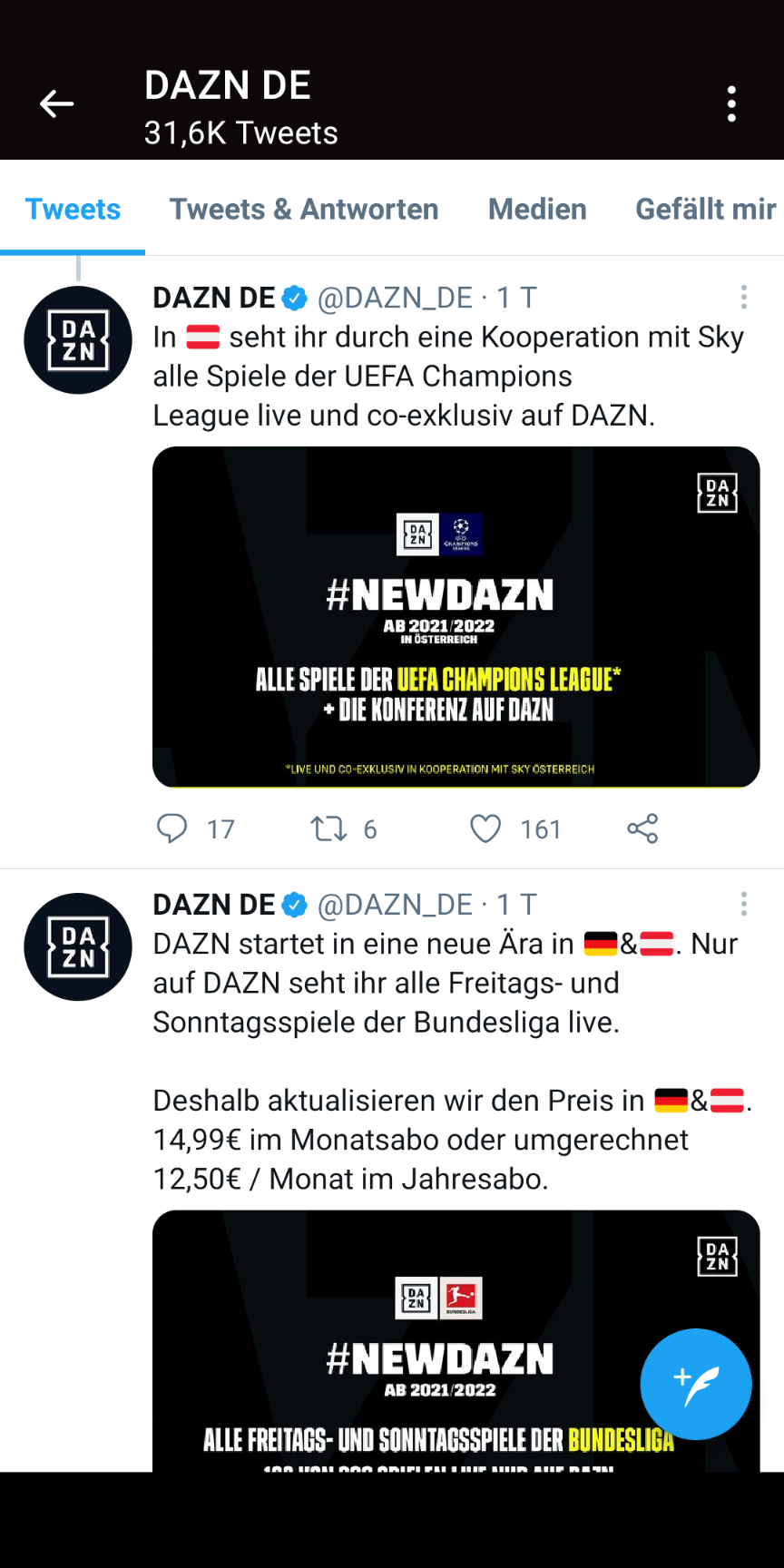The width and height of the screenshot is (784, 1568).
Task: Open the #NEWDAZN Bundesliga image
Action: [456, 1341]
